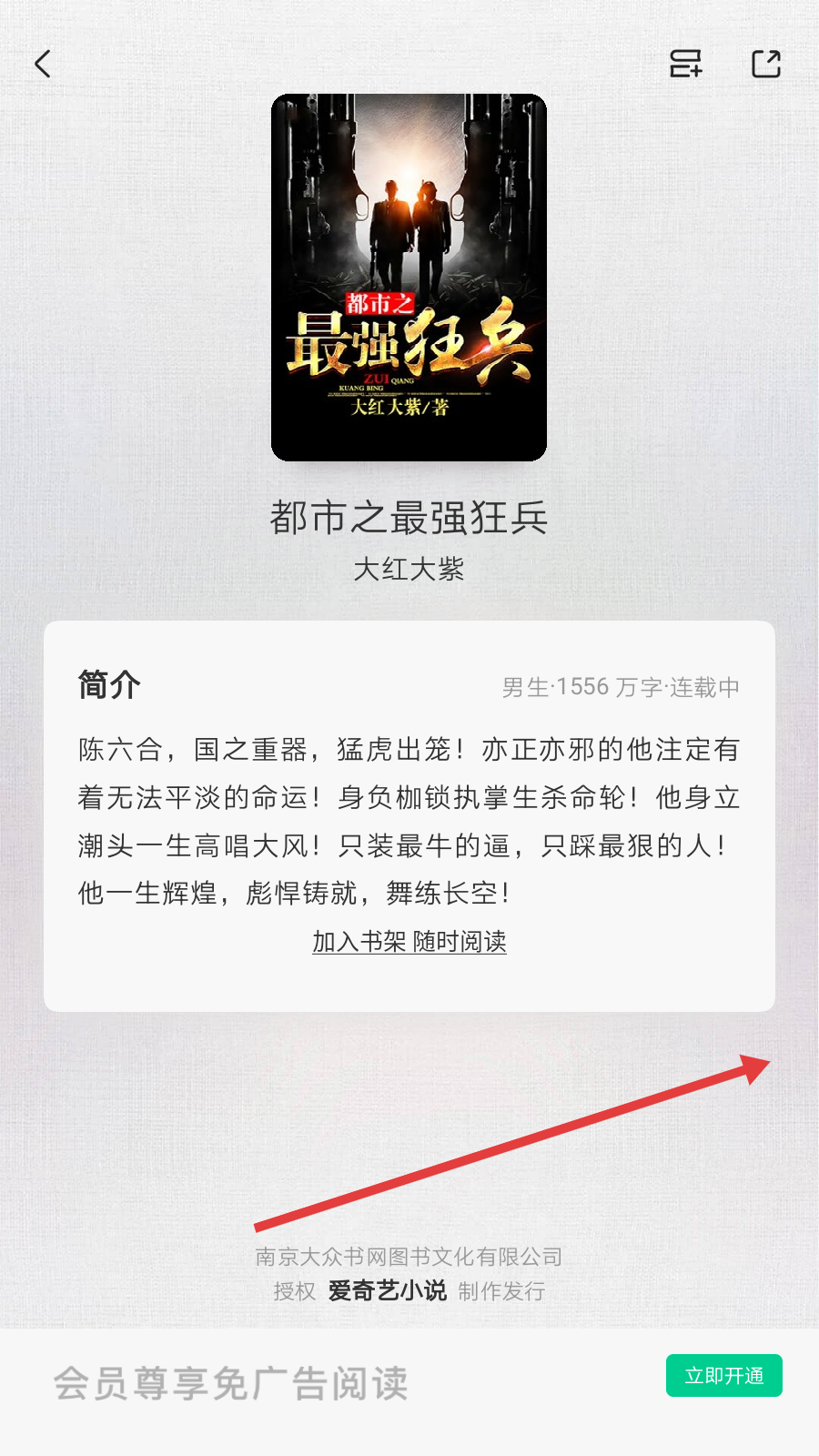Tap 立即开通 to activate membership
This screenshot has width=819, height=1456.
coord(724,1375)
